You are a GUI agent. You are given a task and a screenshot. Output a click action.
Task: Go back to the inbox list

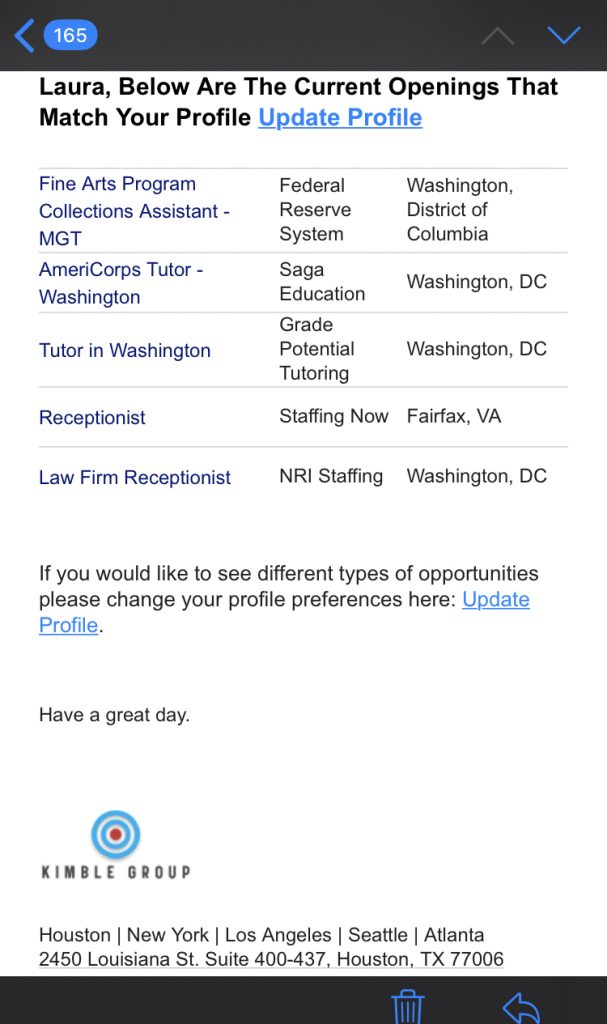(x=24, y=35)
